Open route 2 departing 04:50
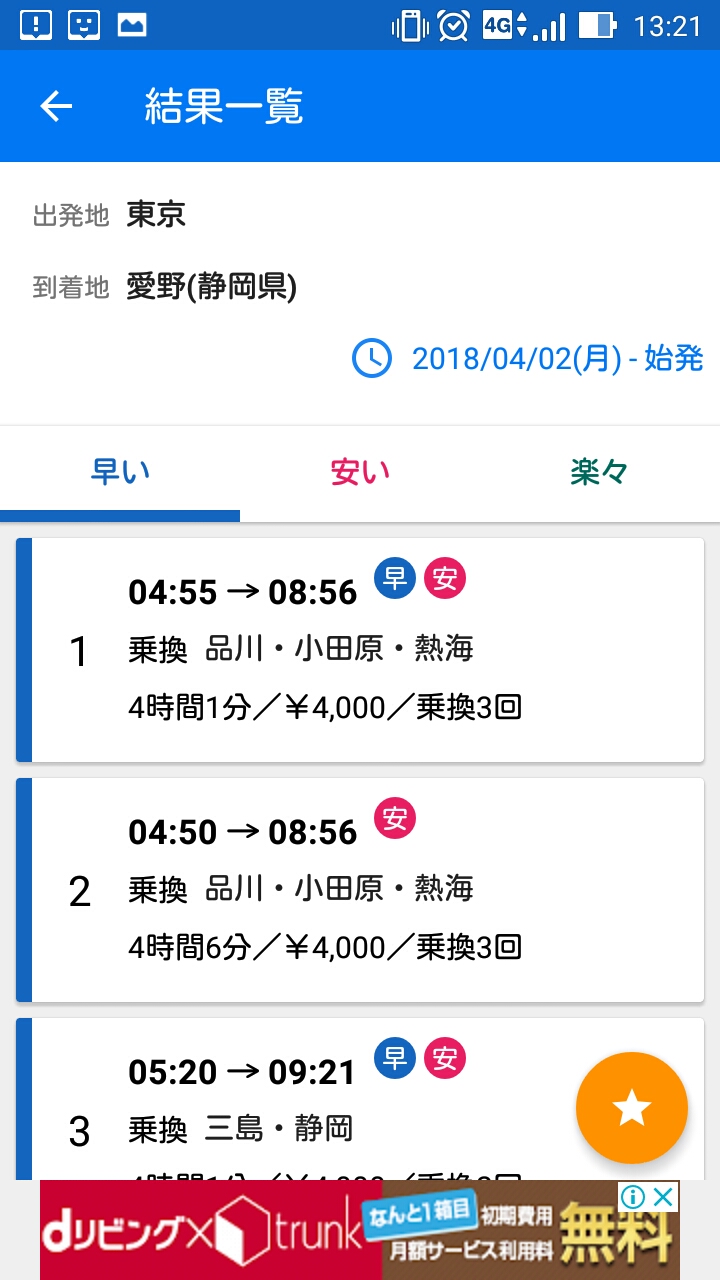The height and width of the screenshot is (1280, 720). coord(360,890)
